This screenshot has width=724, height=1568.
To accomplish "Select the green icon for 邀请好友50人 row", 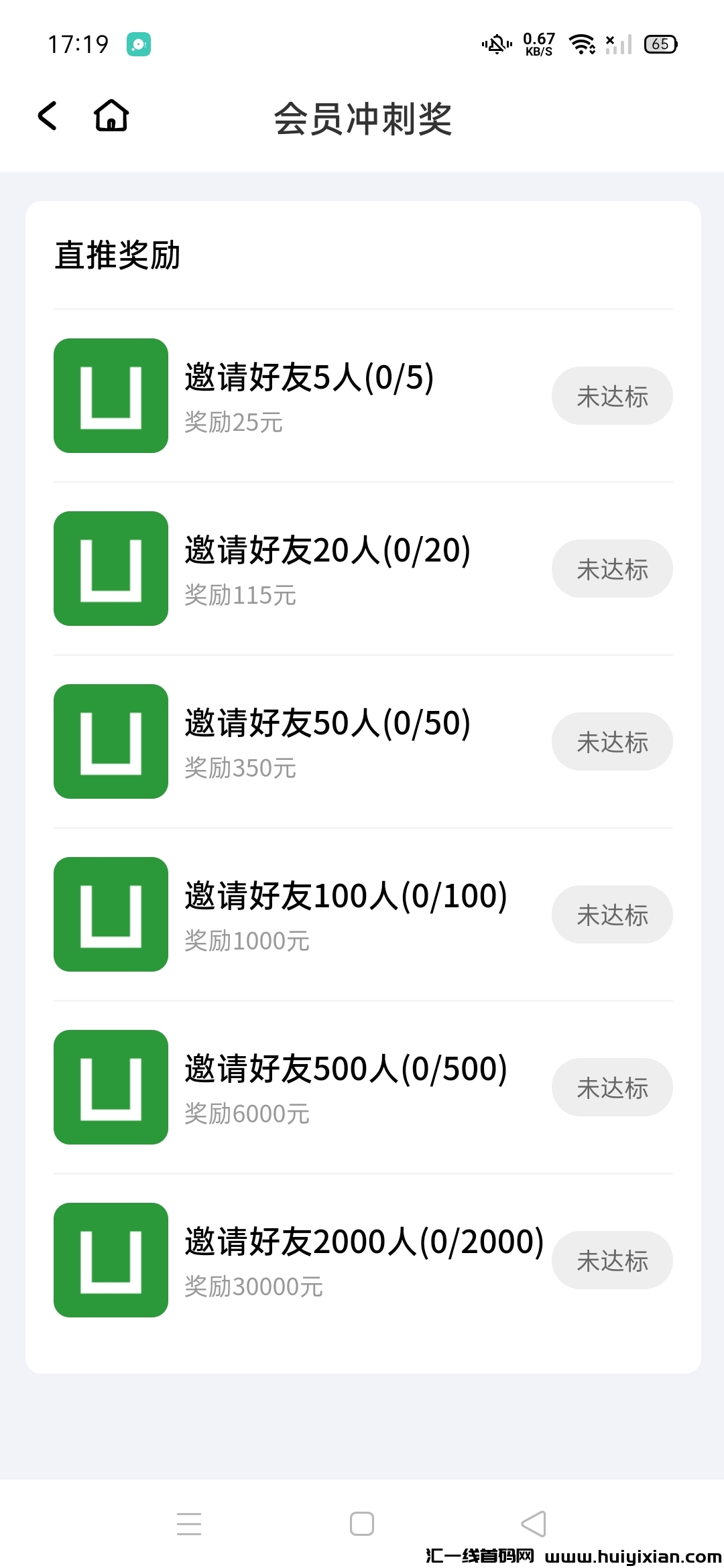I will [x=111, y=742].
